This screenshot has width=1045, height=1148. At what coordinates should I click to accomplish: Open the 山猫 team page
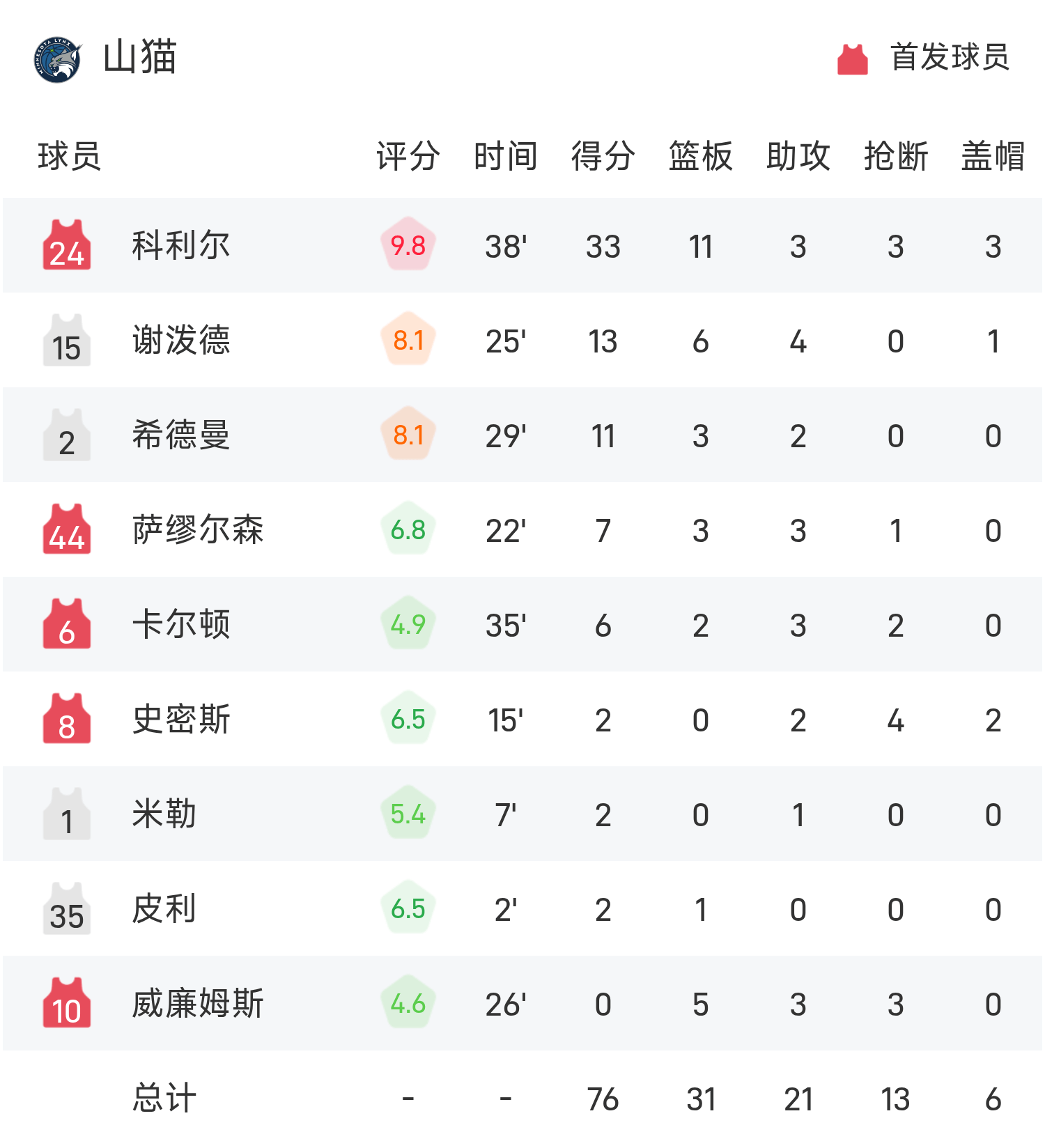tap(139, 57)
